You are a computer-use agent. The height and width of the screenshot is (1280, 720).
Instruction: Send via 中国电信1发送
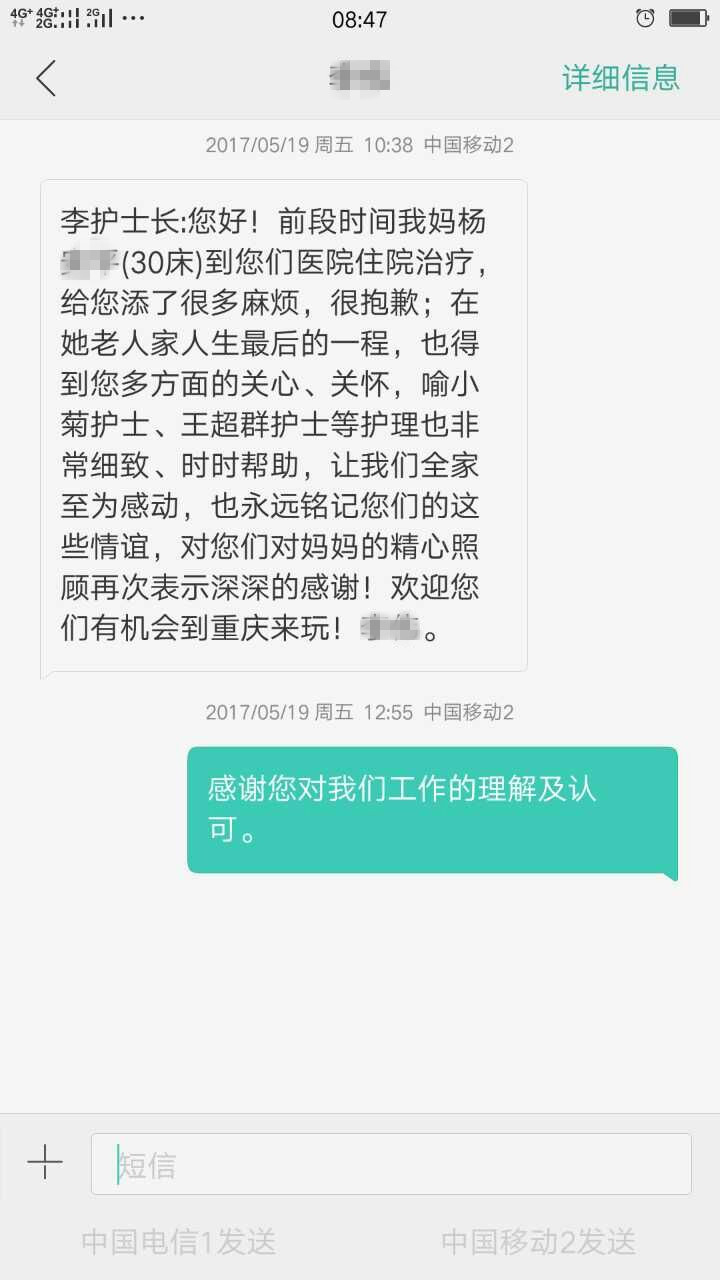click(179, 1242)
